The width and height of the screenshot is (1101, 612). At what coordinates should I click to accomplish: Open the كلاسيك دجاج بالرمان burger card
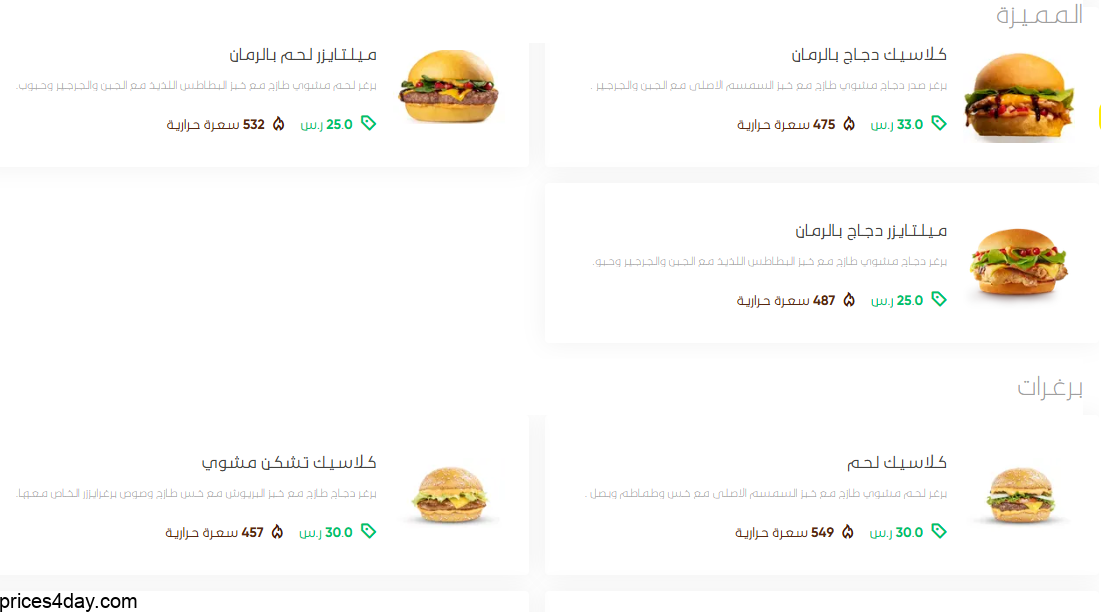point(868,55)
